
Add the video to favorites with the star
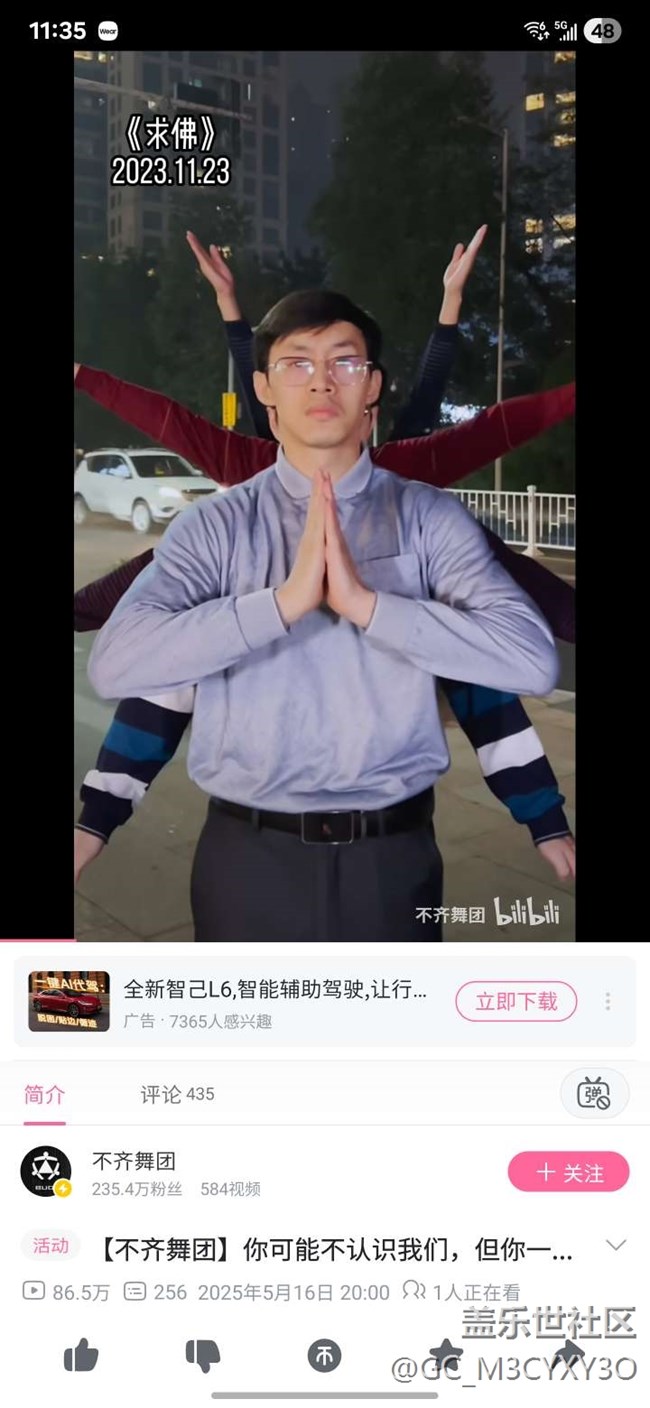coord(446,1356)
